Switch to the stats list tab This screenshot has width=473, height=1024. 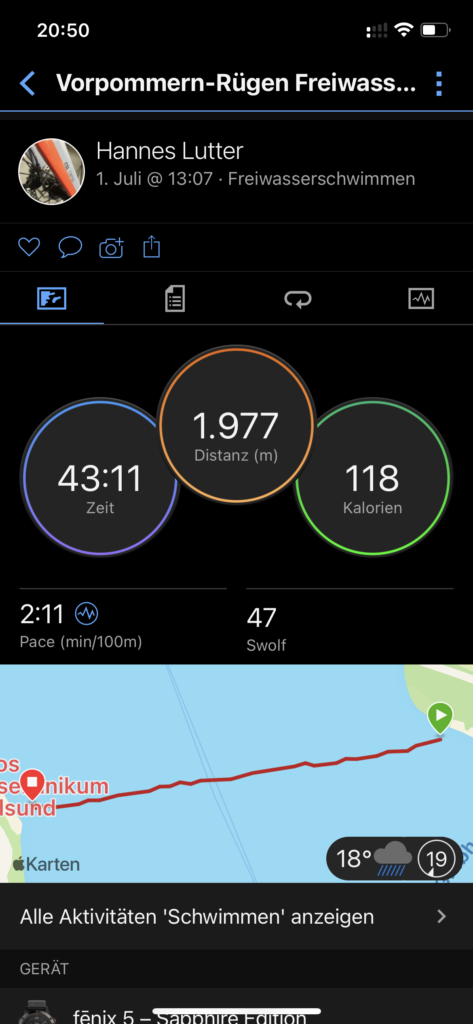tap(174, 299)
